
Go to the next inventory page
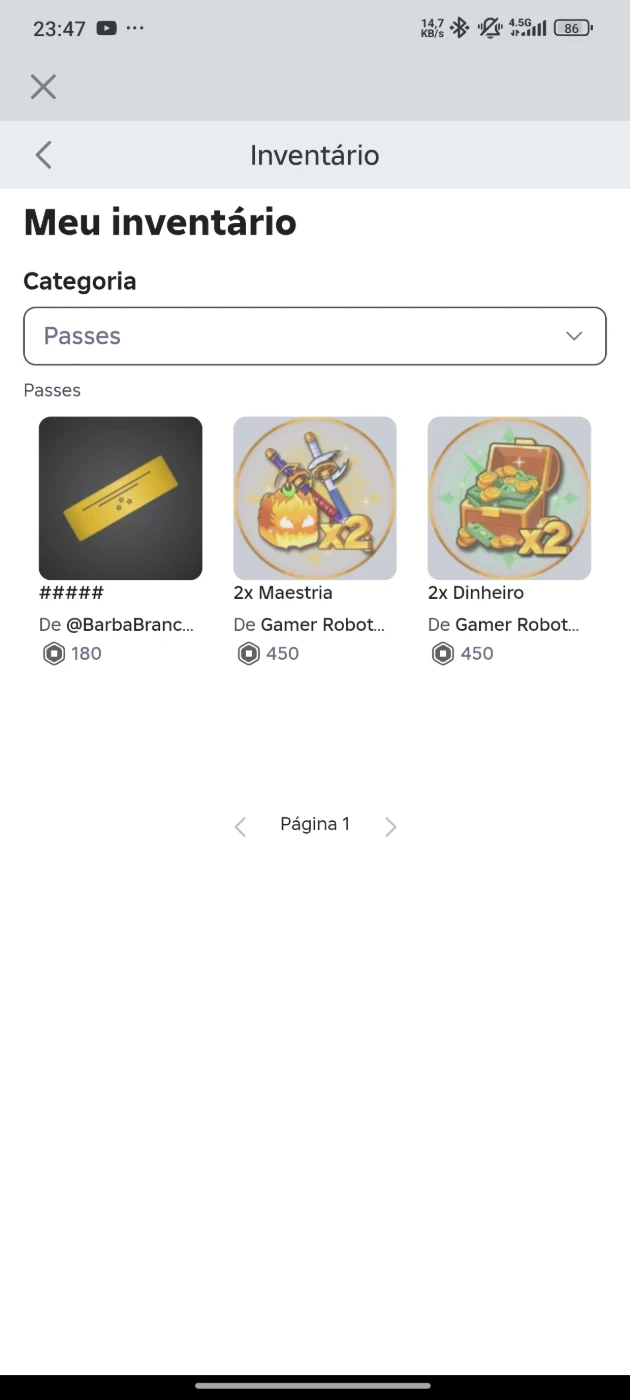click(x=390, y=826)
